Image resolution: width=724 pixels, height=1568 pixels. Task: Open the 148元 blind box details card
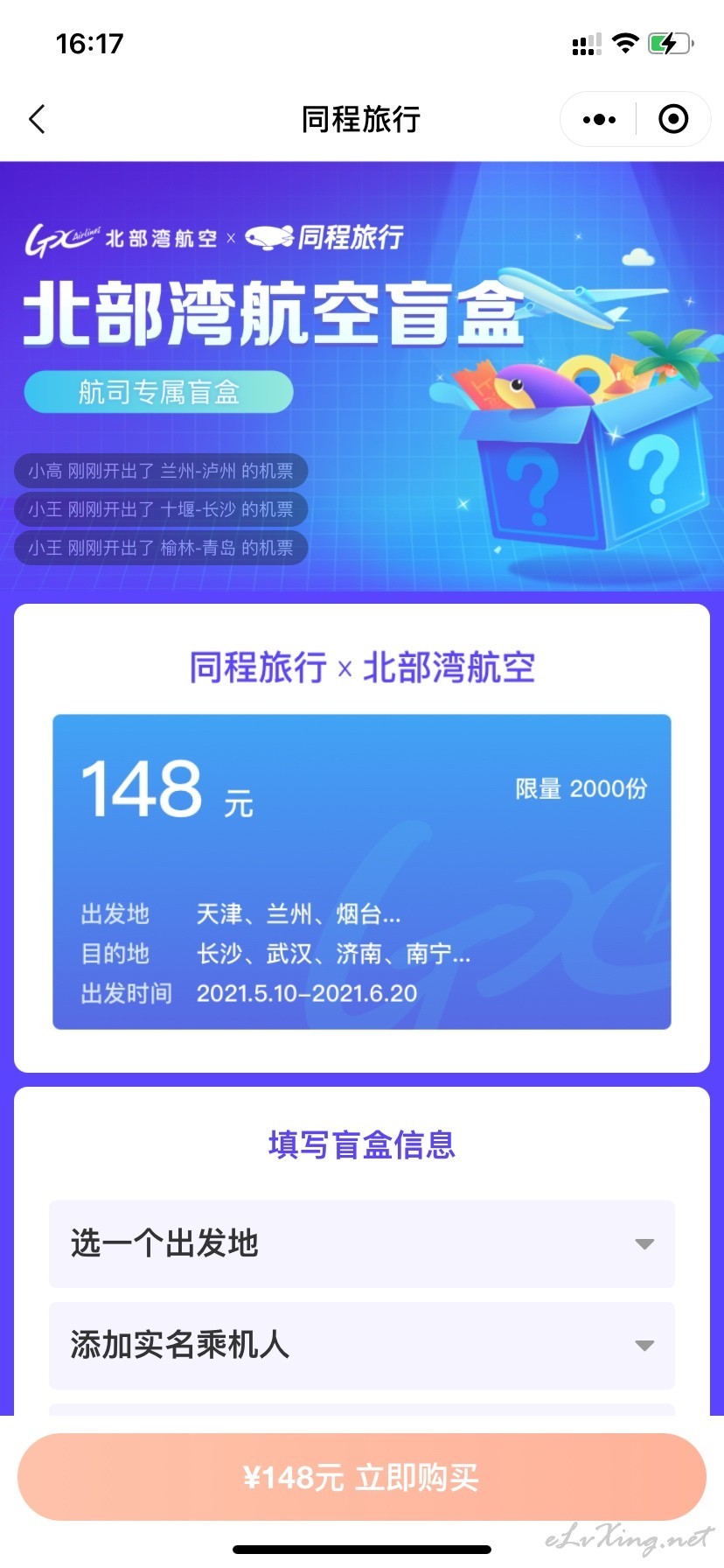point(362,872)
